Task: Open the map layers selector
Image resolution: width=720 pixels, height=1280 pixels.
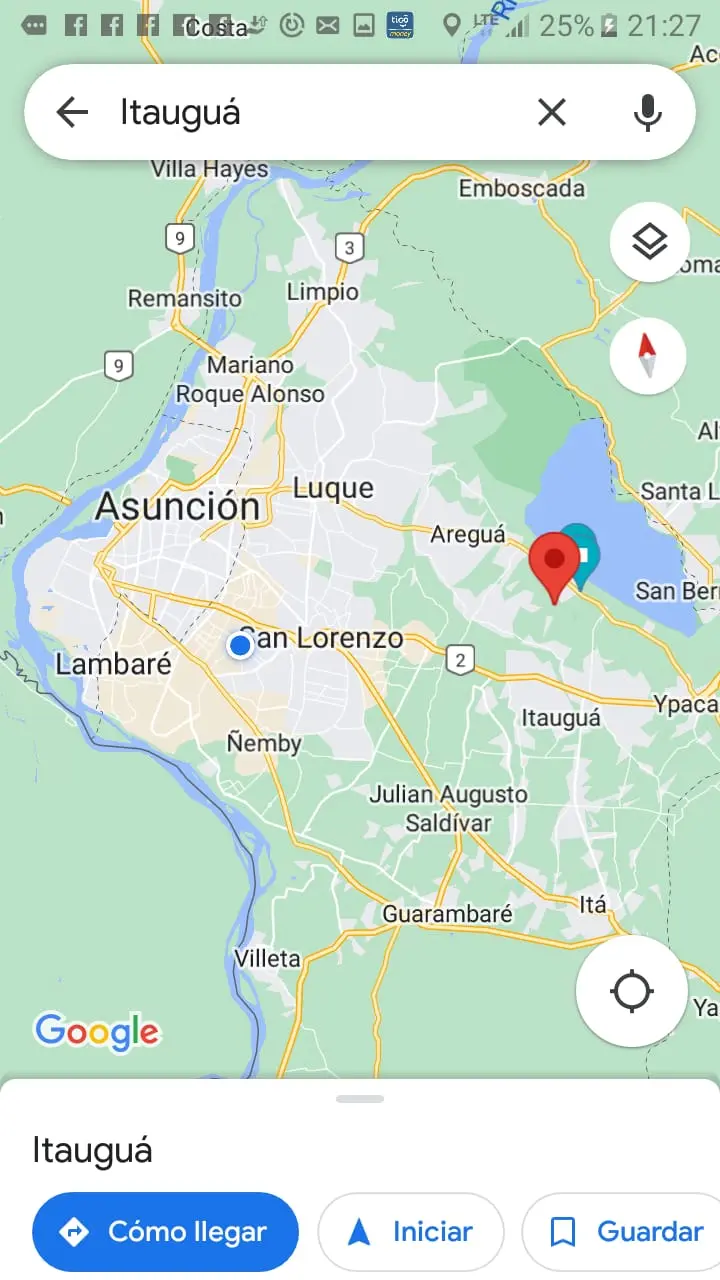Action: [650, 241]
